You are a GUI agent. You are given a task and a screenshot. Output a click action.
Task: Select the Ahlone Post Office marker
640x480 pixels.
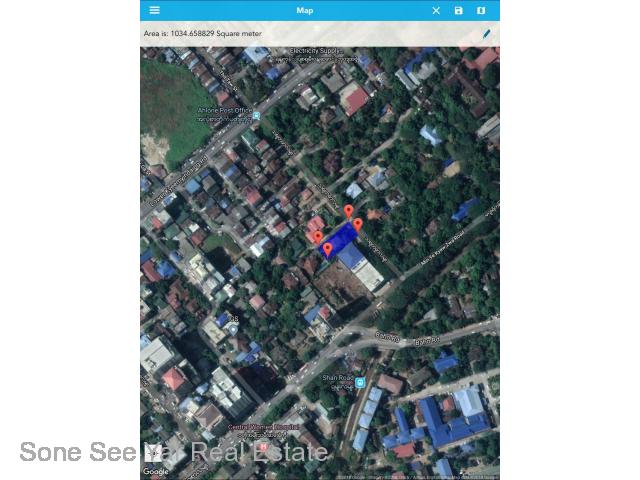256,116
